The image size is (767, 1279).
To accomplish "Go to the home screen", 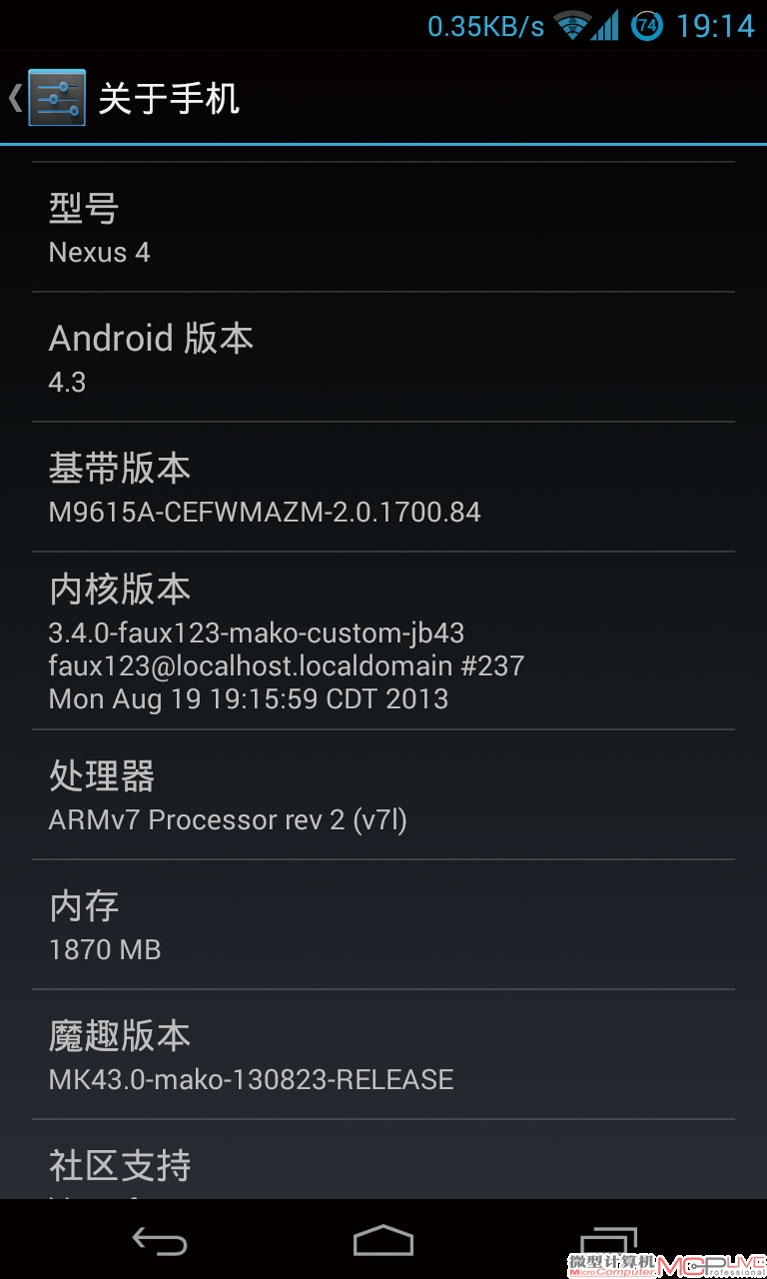I will [383, 1240].
